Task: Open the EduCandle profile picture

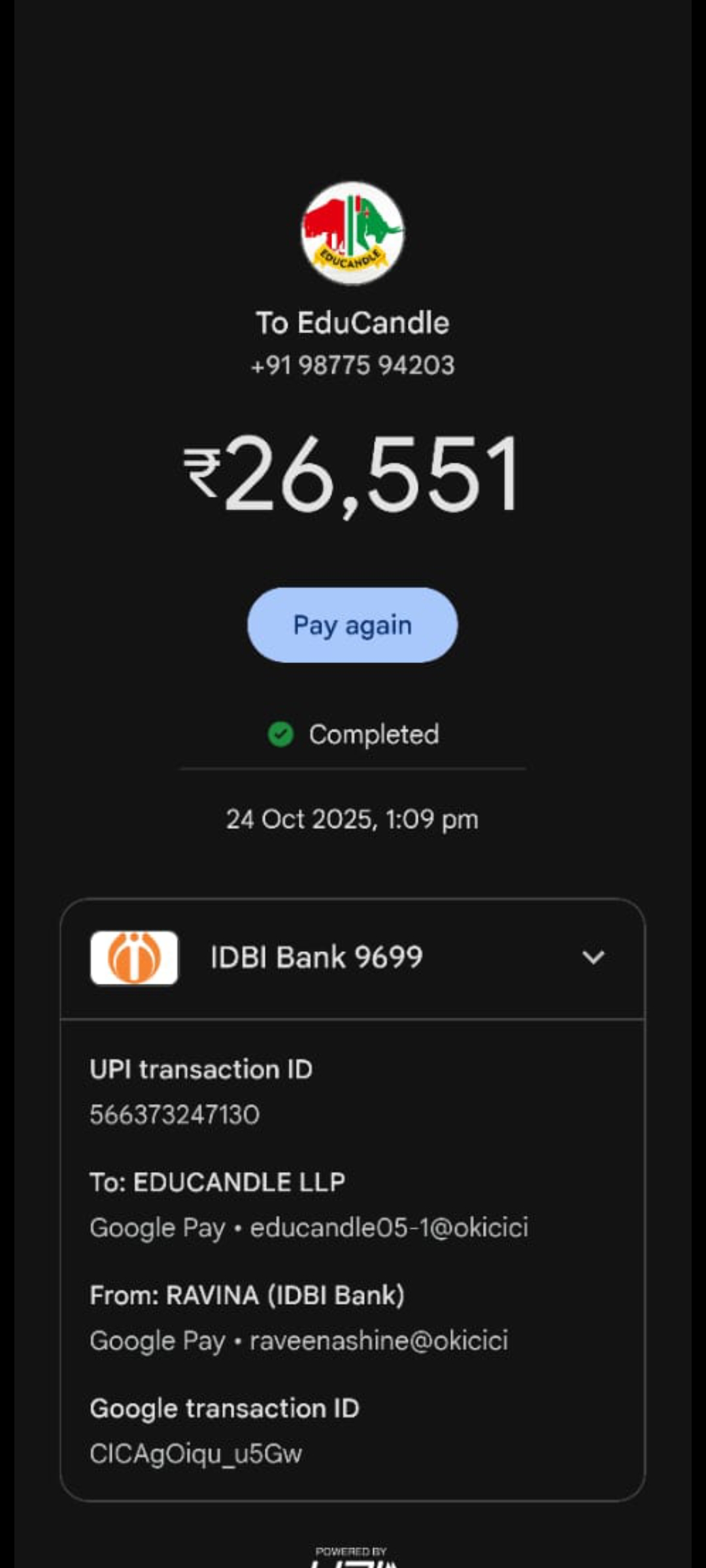Action: pos(352,233)
